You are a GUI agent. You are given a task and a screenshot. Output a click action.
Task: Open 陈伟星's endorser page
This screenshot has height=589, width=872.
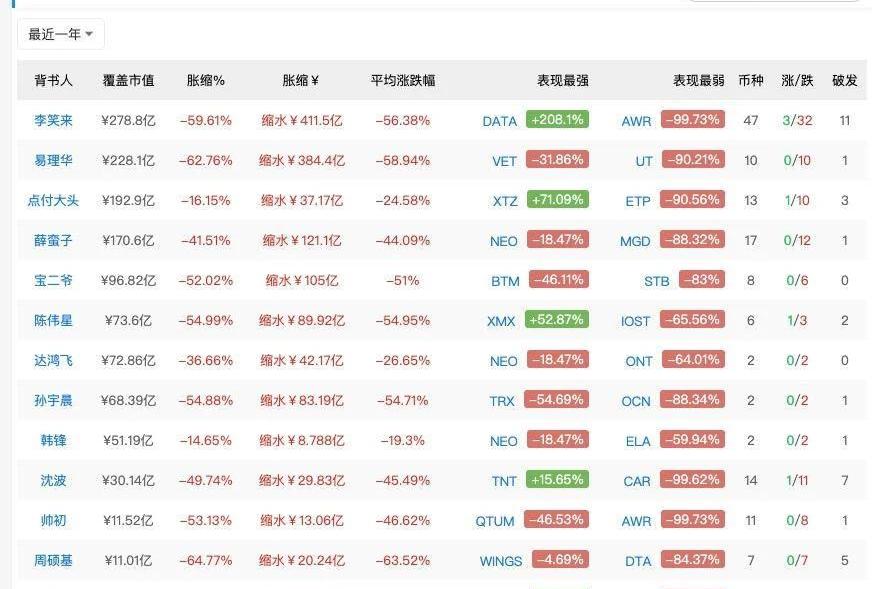pos(53,320)
